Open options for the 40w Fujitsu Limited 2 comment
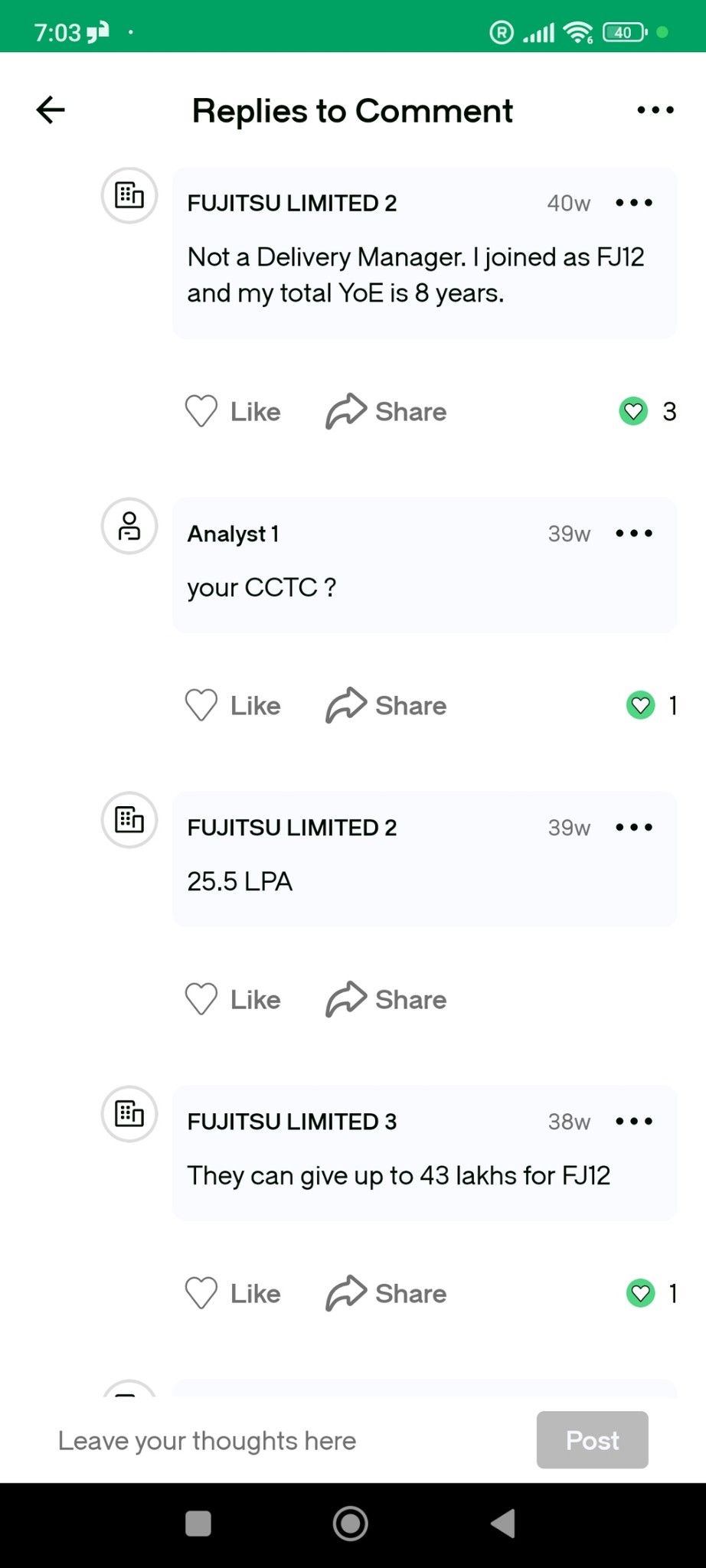The width and height of the screenshot is (706, 1568). [634, 203]
